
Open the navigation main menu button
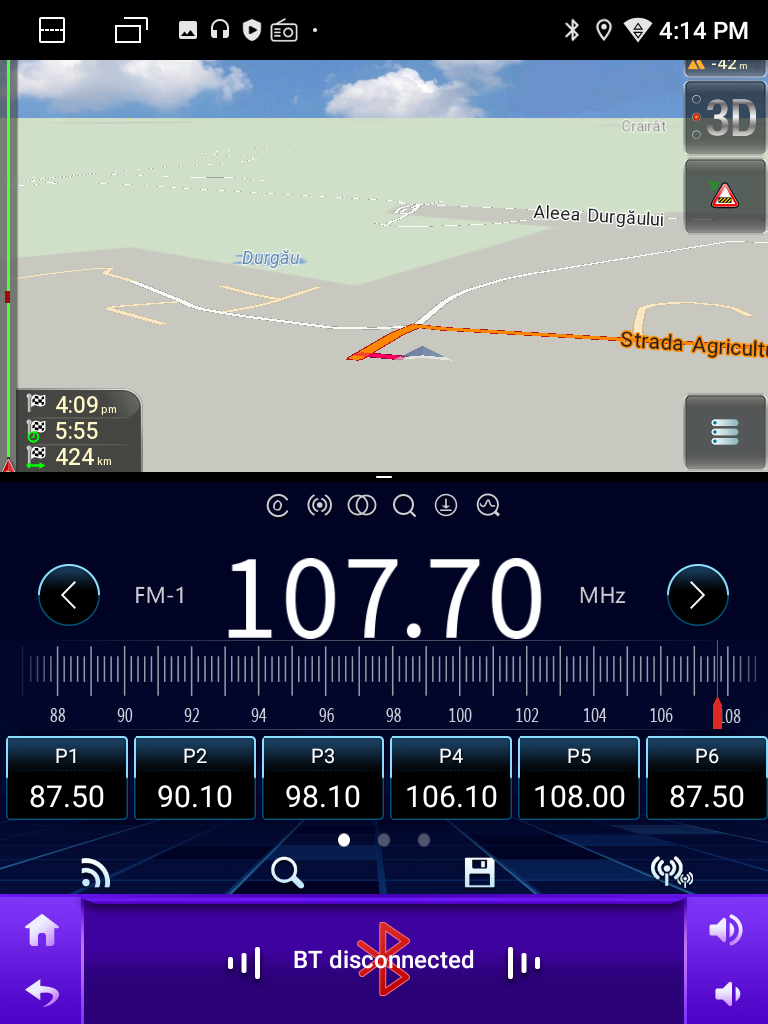click(x=725, y=432)
